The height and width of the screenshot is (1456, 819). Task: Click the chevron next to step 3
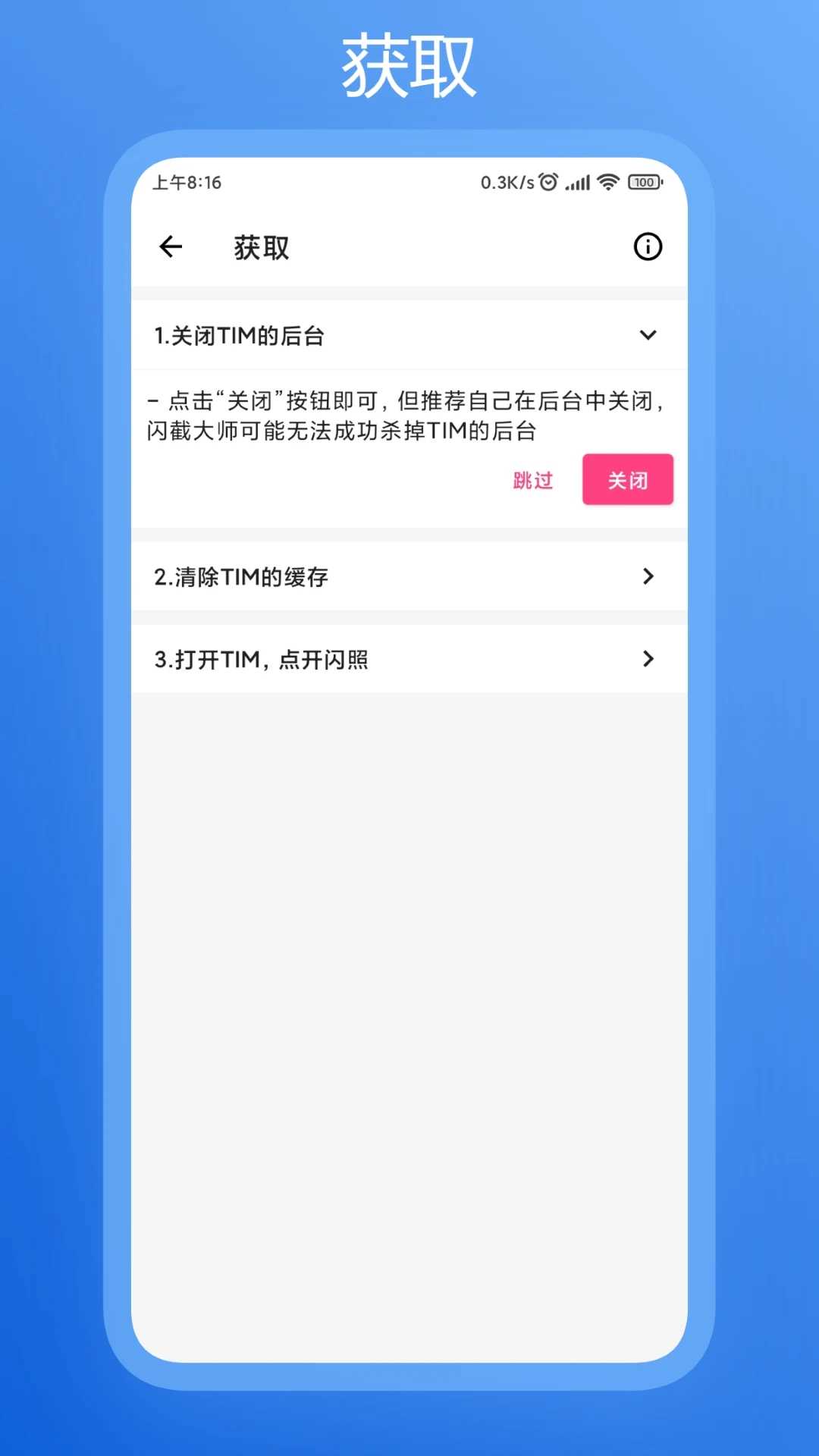[x=648, y=659]
